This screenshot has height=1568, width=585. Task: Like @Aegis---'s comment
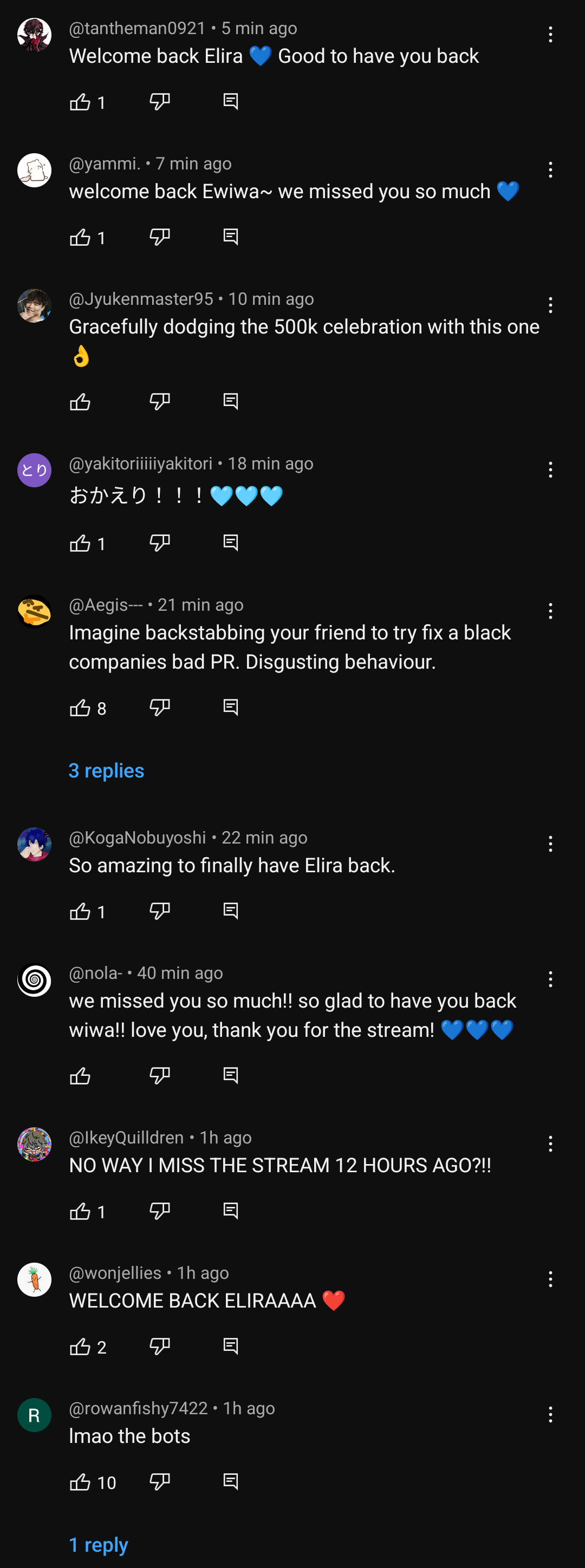click(x=80, y=707)
